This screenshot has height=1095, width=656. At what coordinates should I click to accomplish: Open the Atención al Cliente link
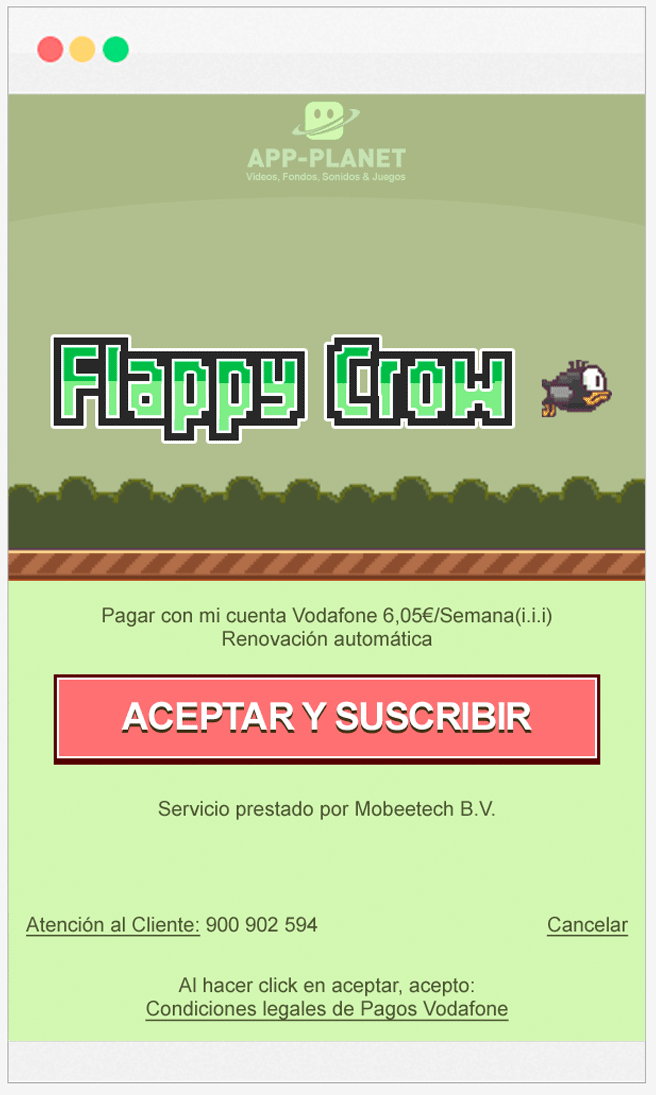point(113,925)
